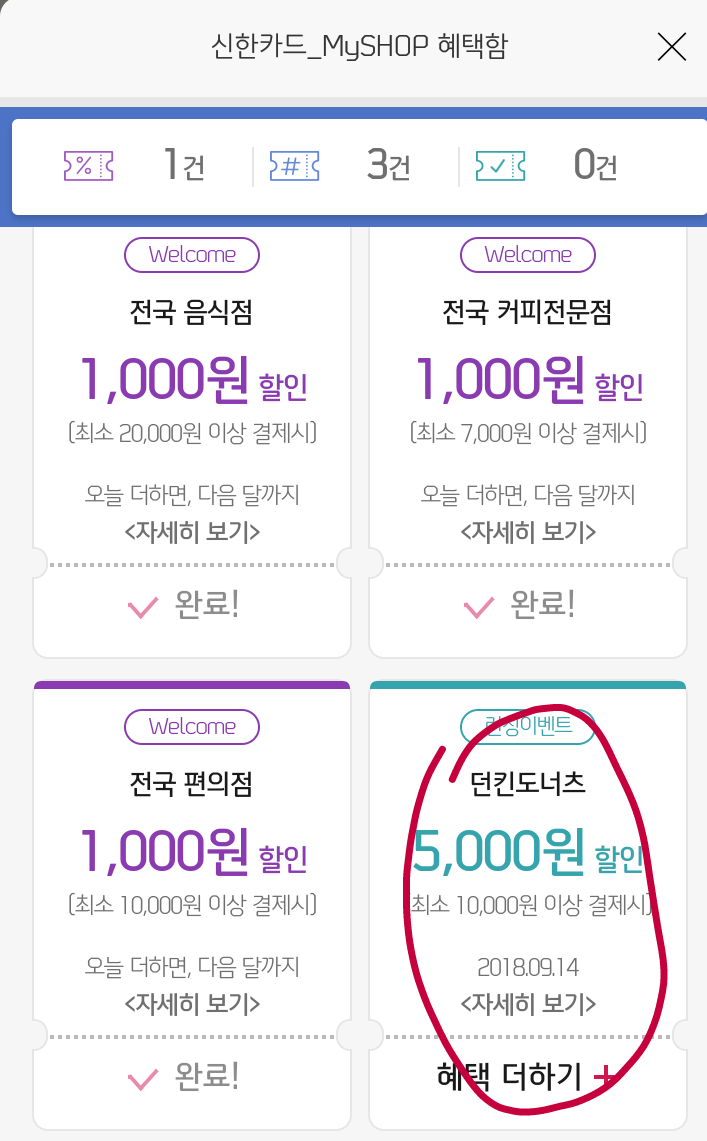707x1141 pixels.
Task: Select the percent discount coupon tab
Action: pyautogui.click(x=135, y=165)
